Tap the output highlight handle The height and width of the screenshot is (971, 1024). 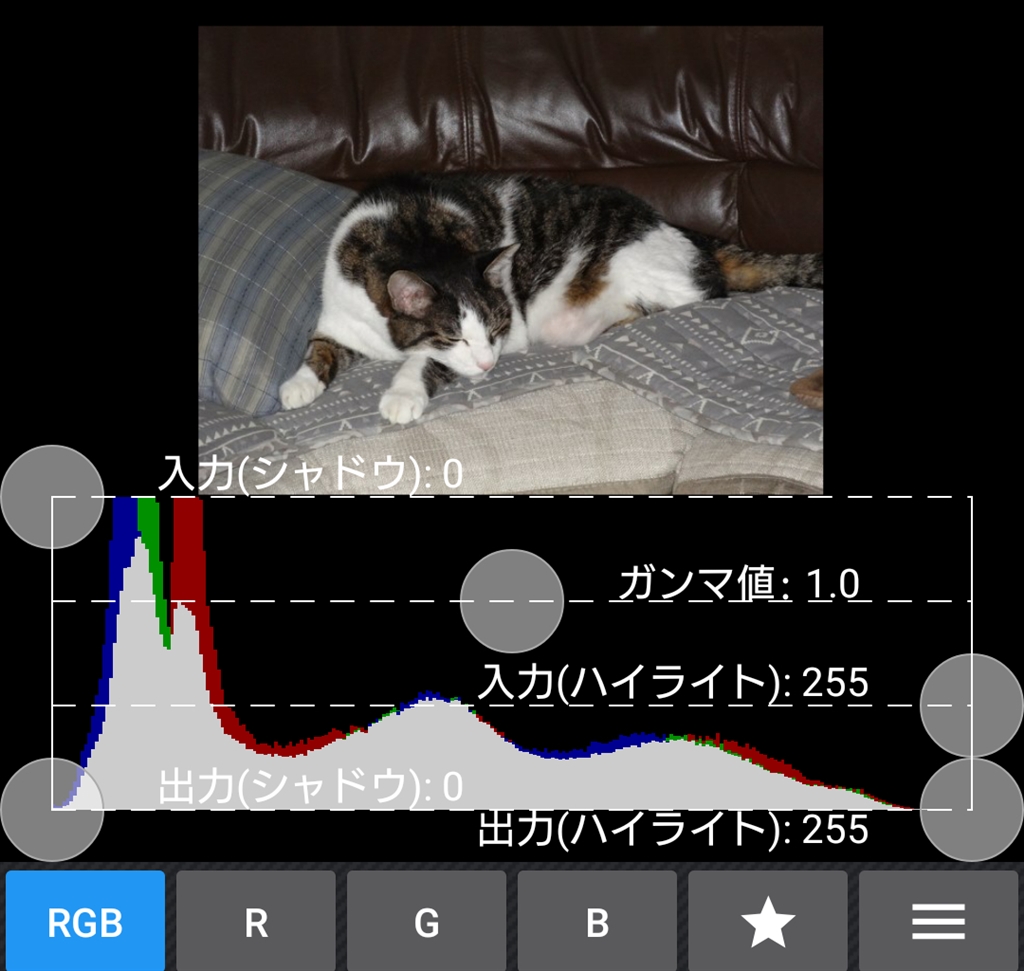971,809
